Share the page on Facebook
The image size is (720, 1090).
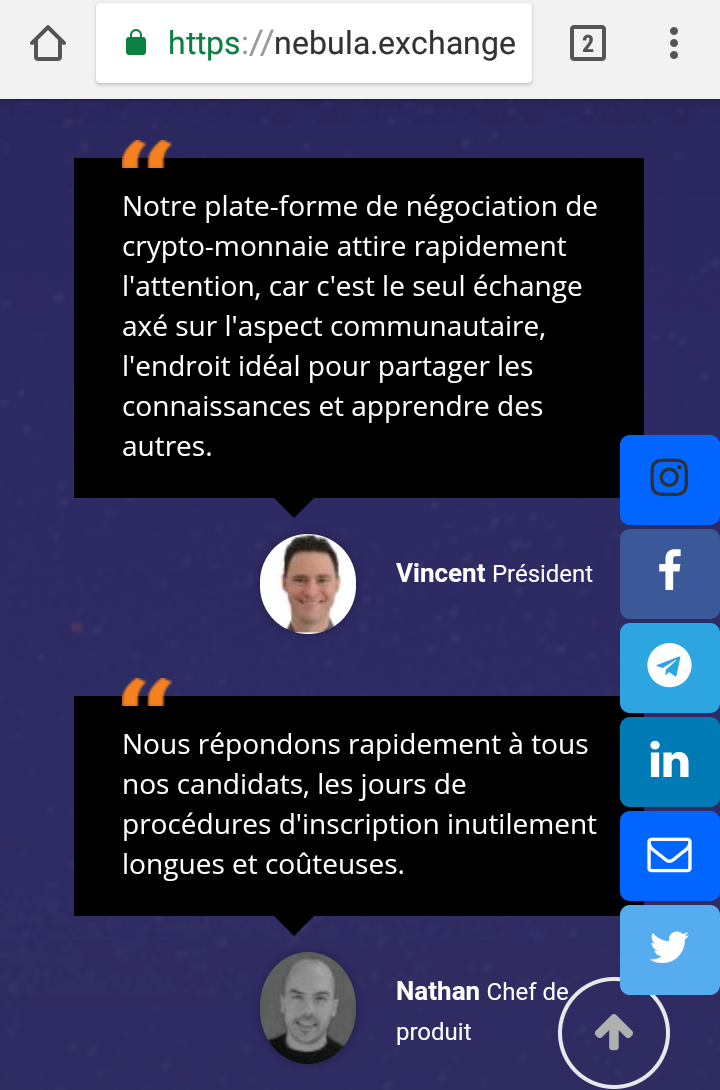(x=669, y=573)
